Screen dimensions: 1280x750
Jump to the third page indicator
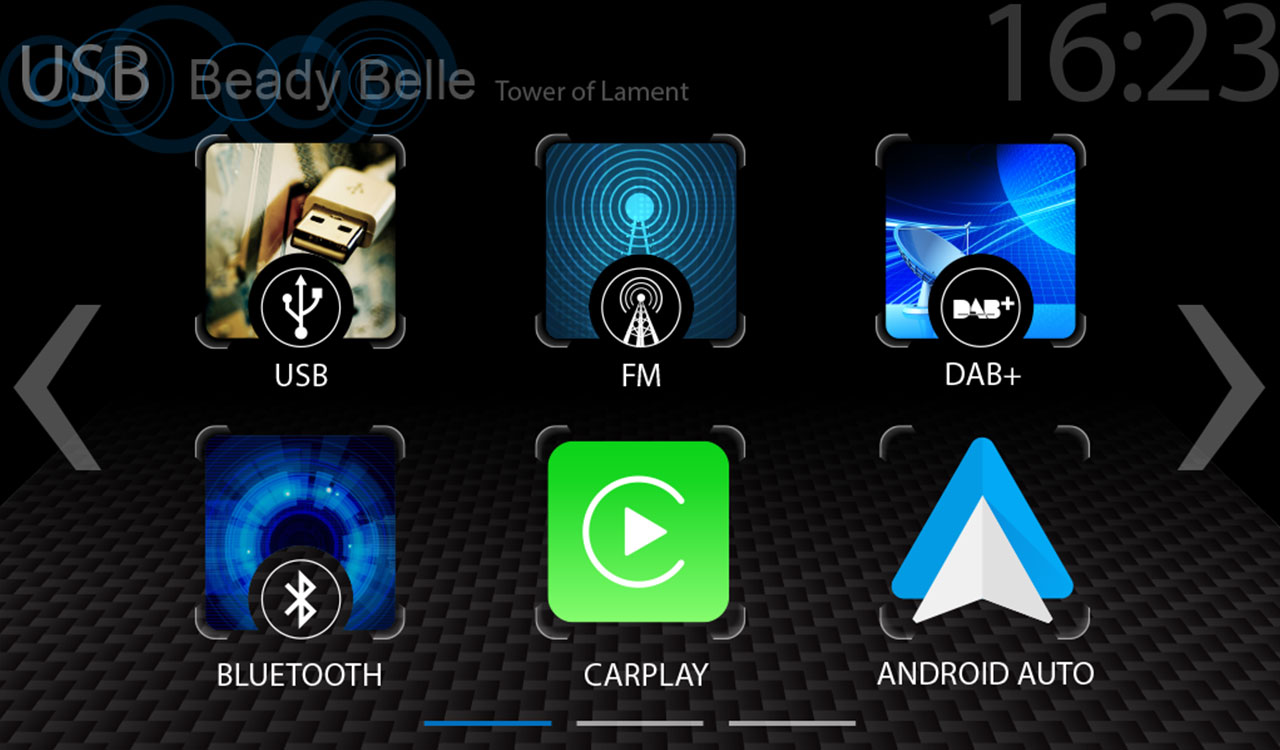click(x=792, y=723)
